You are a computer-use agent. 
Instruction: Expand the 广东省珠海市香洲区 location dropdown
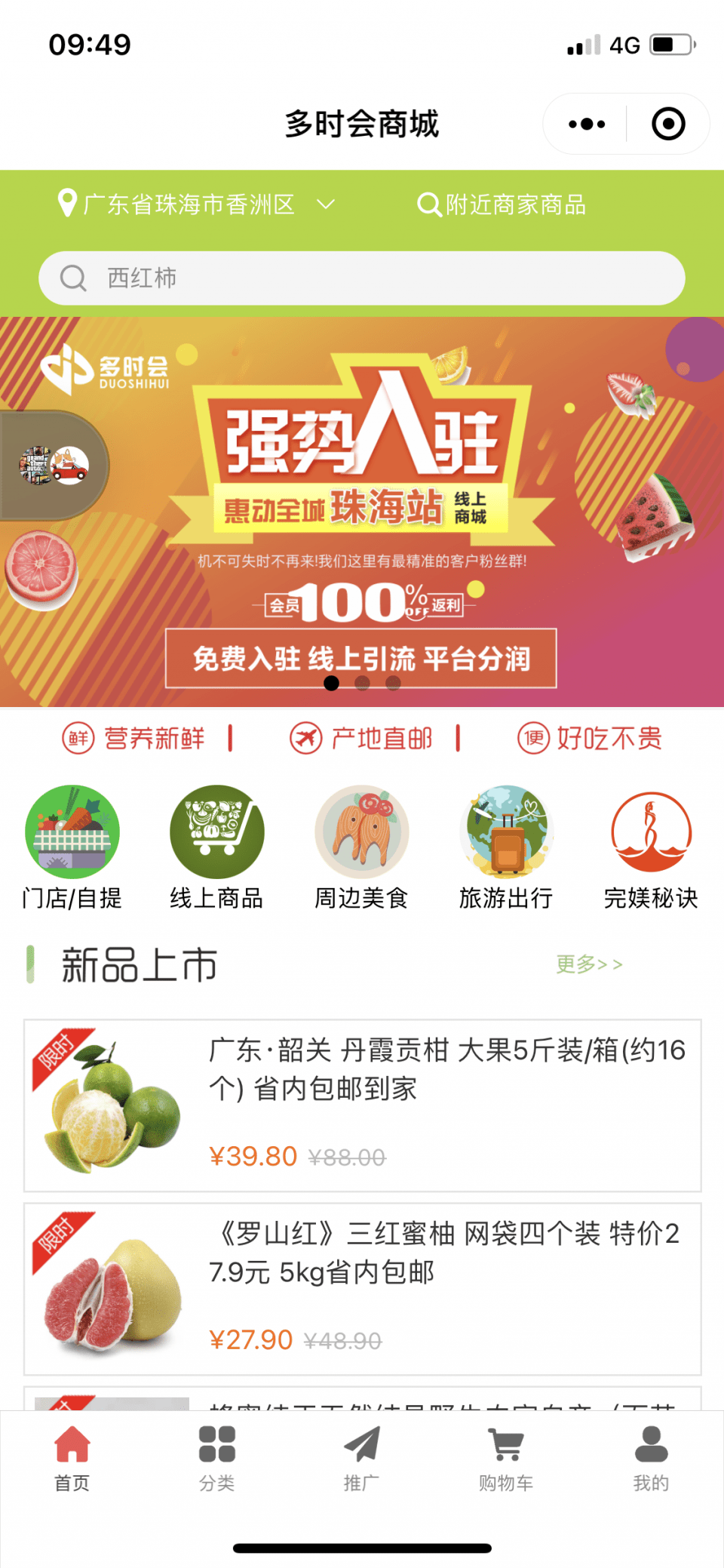click(196, 204)
